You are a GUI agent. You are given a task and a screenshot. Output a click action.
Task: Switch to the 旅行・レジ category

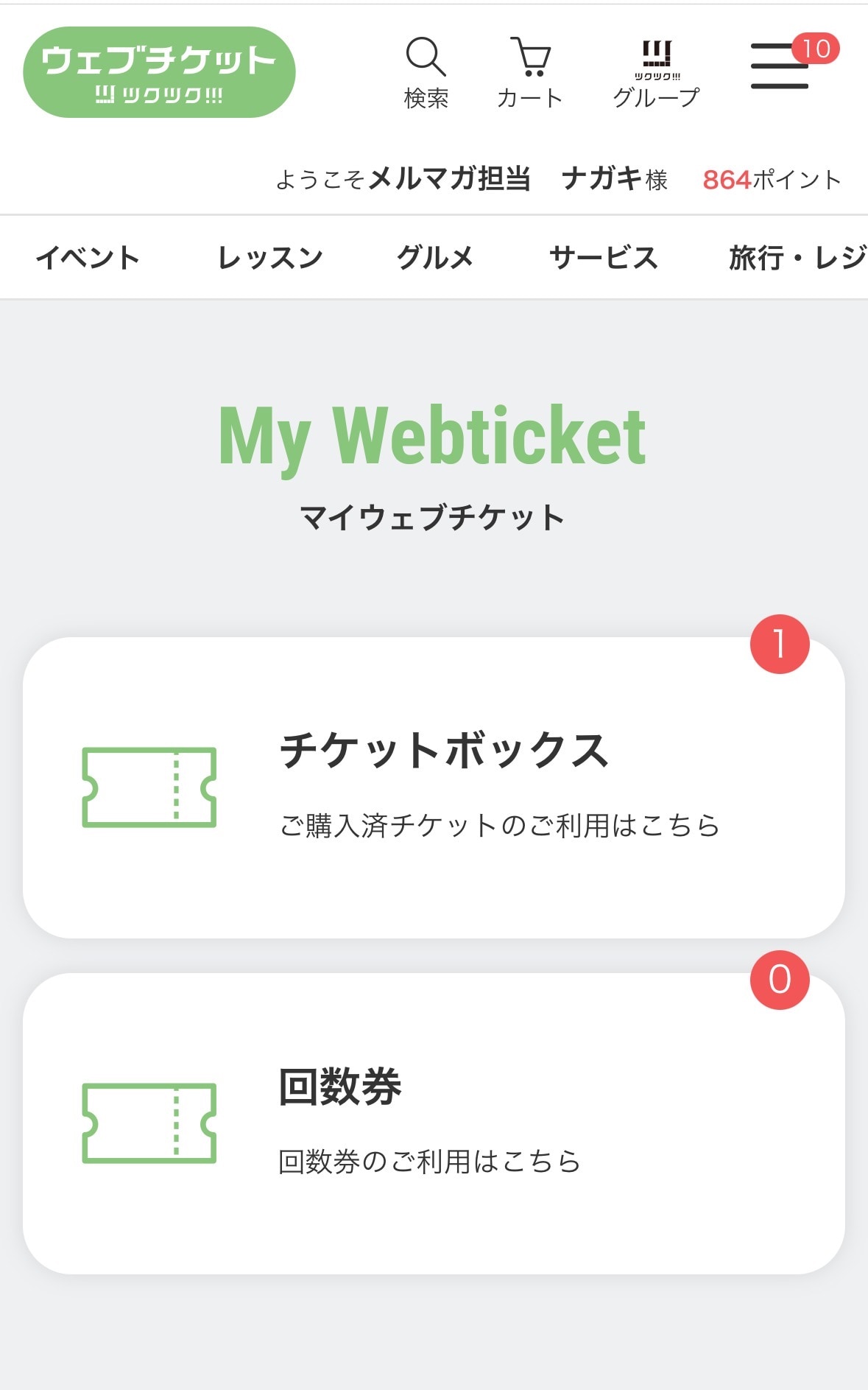click(797, 258)
